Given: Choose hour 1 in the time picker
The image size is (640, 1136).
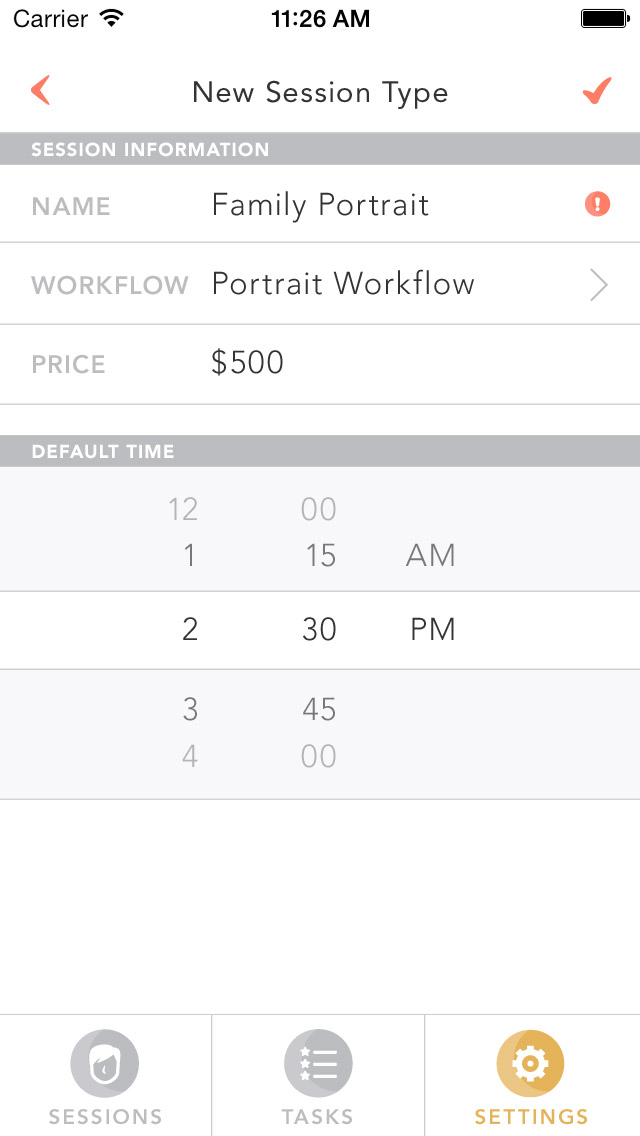Looking at the screenshot, I should pyautogui.click(x=190, y=556).
